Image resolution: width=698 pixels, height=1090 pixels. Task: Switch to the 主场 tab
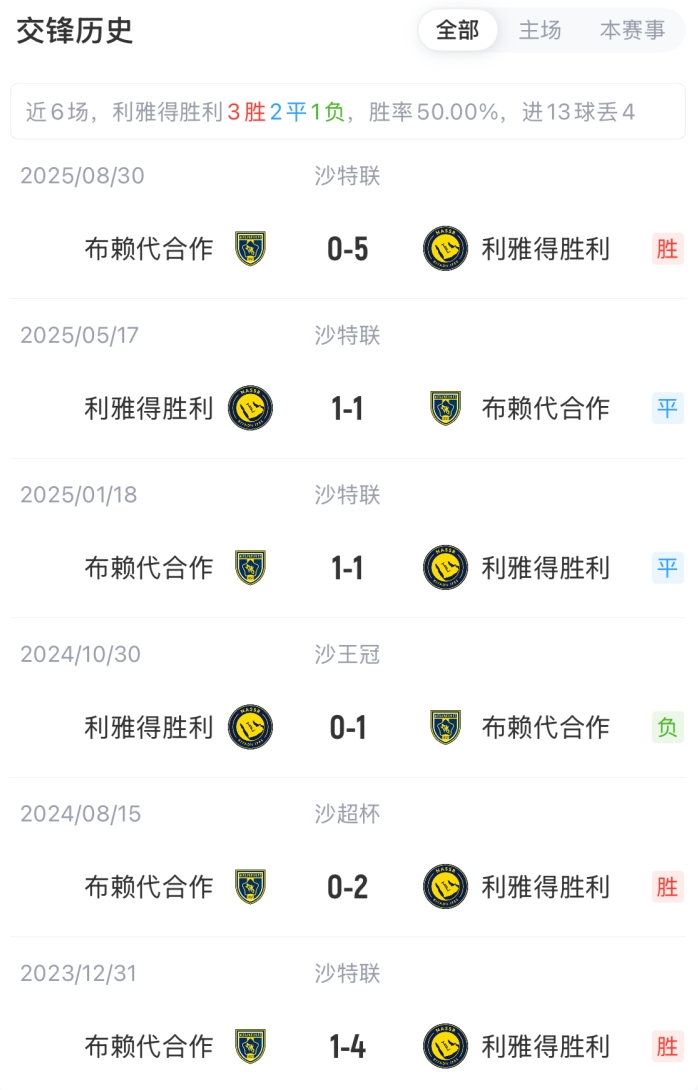click(x=540, y=30)
